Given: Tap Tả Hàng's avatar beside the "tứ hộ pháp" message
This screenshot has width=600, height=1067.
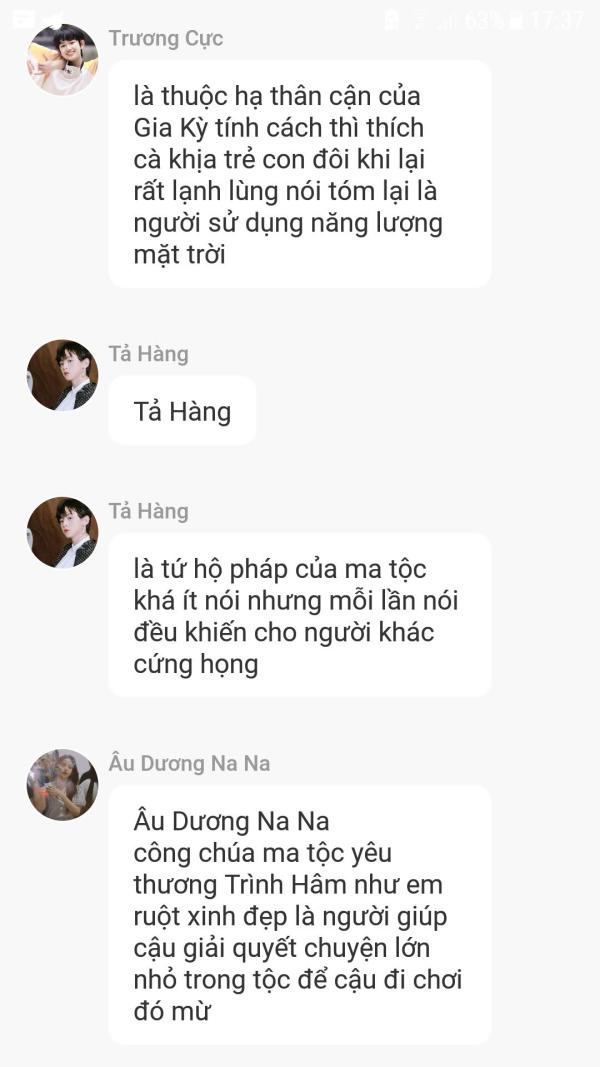Looking at the screenshot, I should (63, 532).
